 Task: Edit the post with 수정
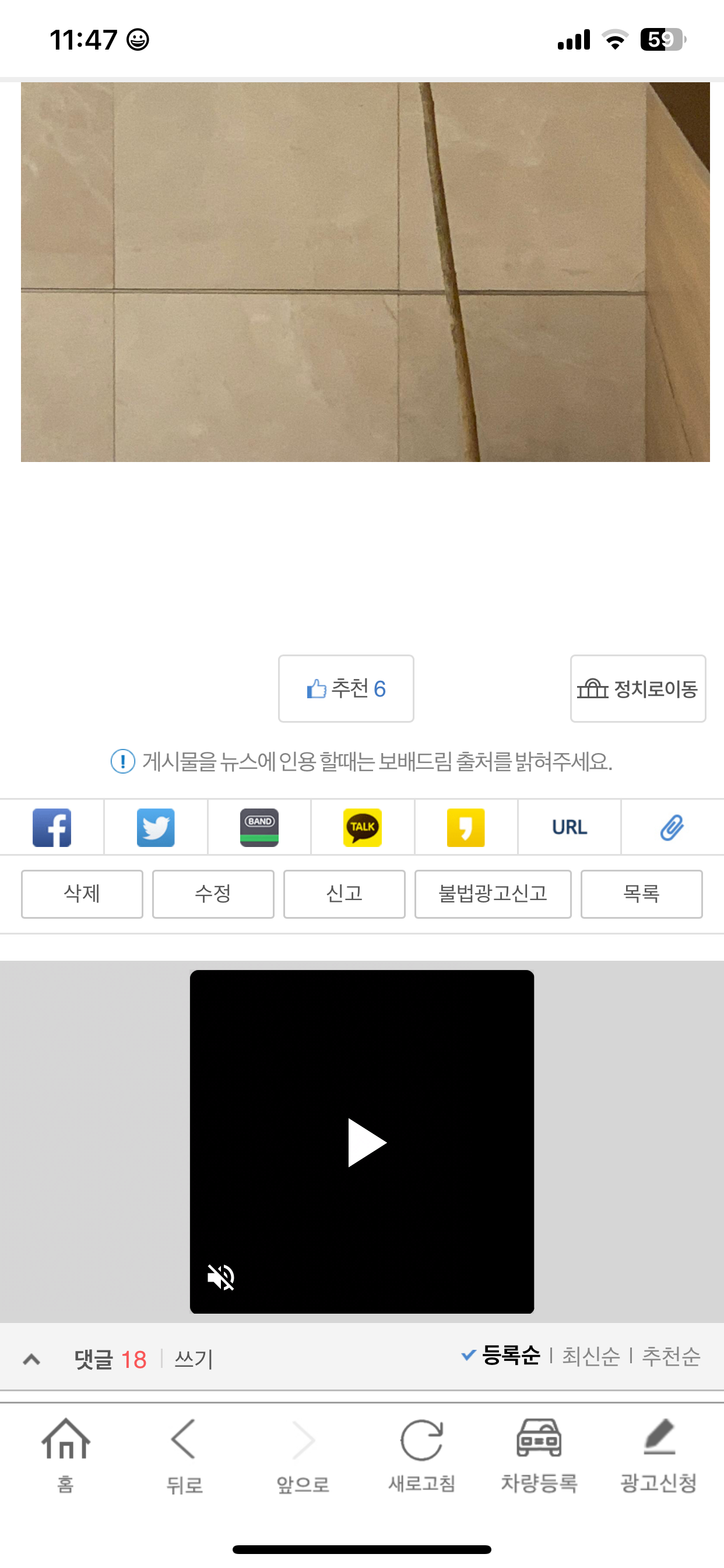coord(213,894)
